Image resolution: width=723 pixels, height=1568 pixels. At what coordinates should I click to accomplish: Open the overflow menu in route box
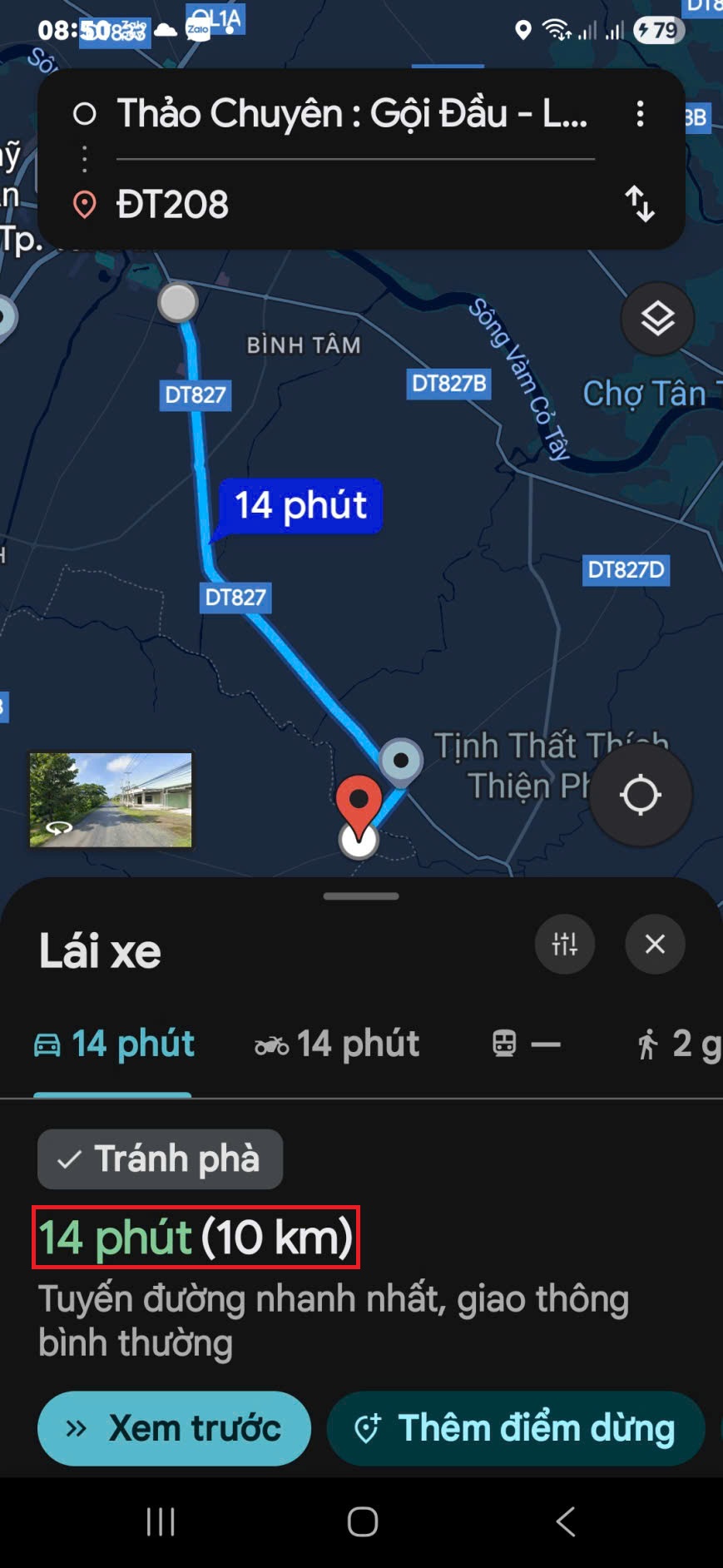pyautogui.click(x=640, y=114)
